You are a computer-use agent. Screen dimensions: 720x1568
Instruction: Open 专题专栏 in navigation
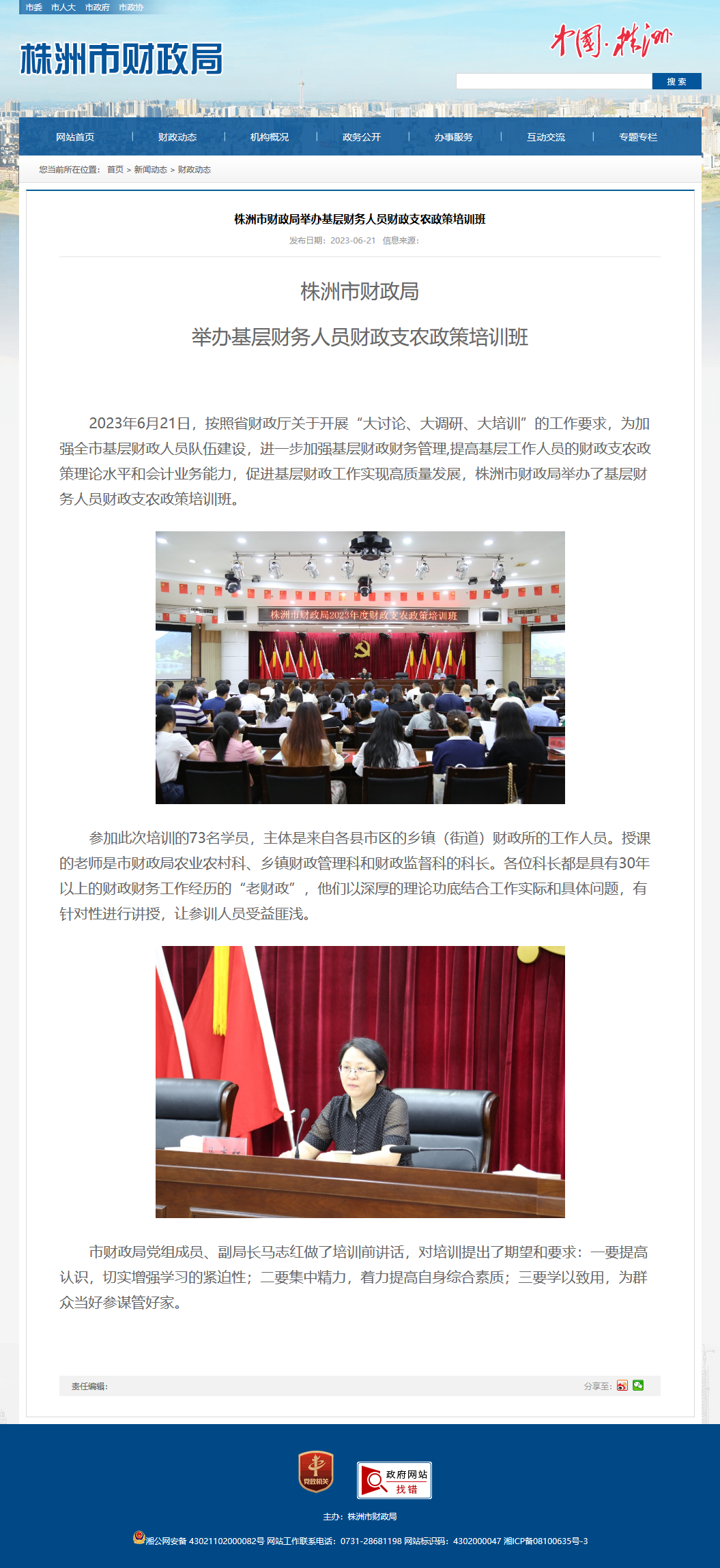click(638, 137)
